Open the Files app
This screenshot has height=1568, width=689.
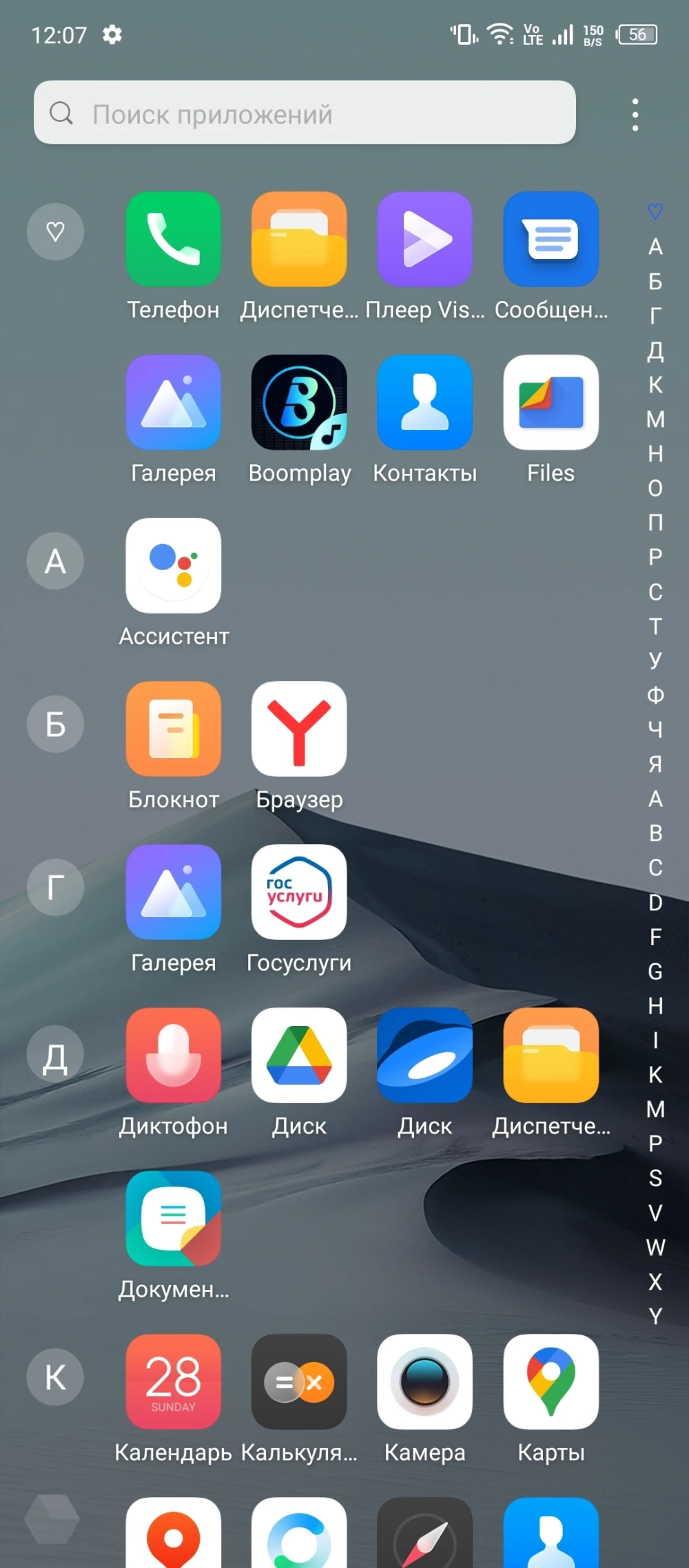point(551,402)
